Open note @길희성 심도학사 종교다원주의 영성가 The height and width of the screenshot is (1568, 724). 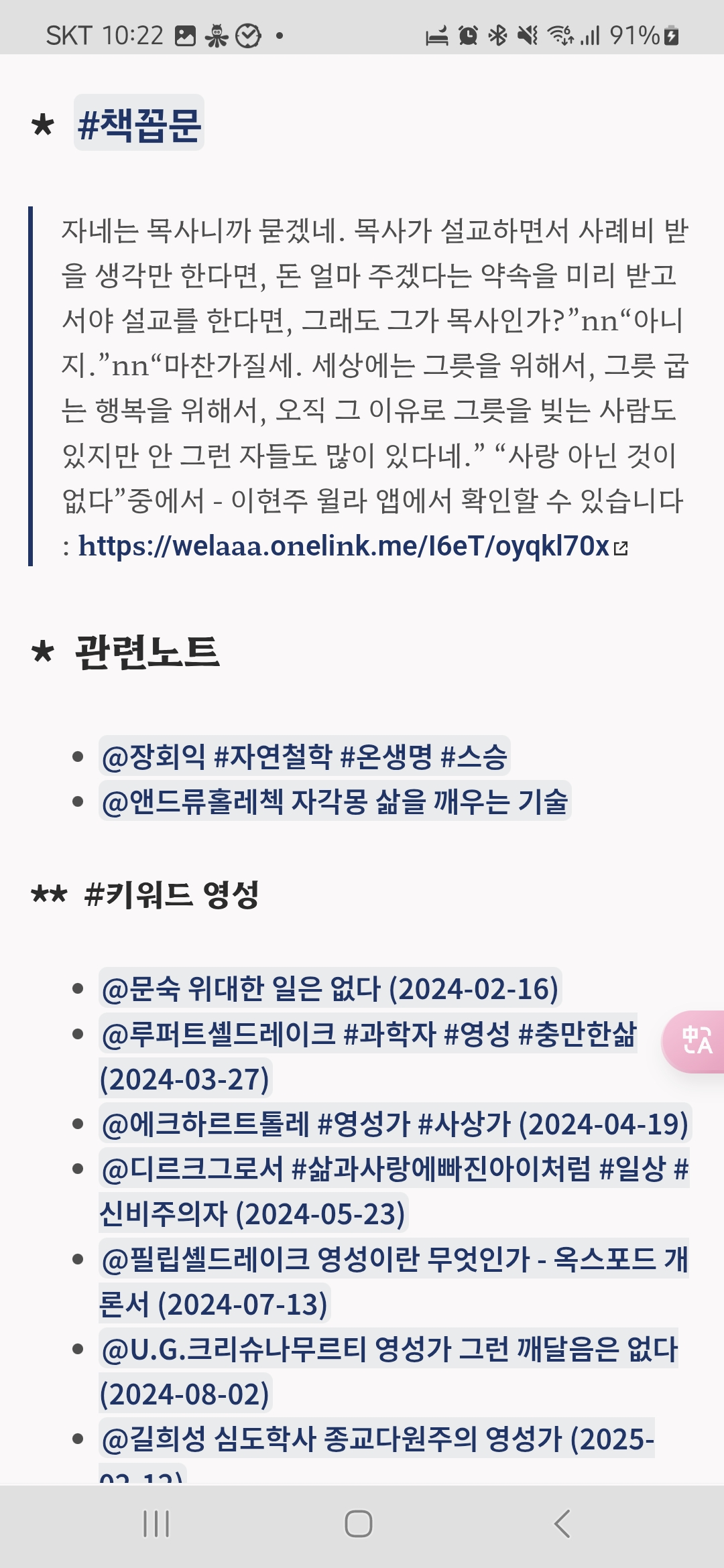click(x=377, y=1439)
